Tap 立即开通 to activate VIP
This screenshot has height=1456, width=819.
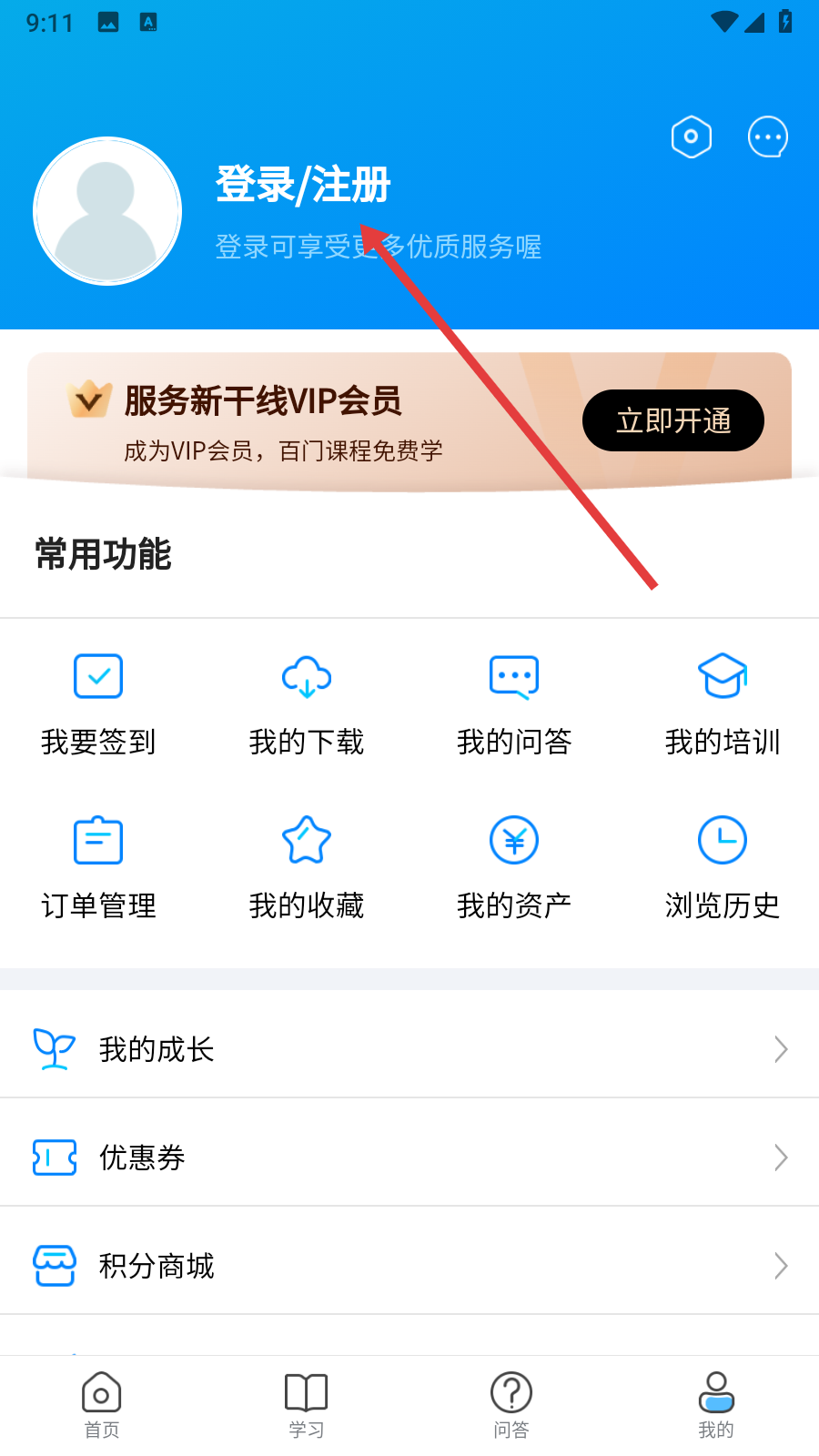point(672,420)
